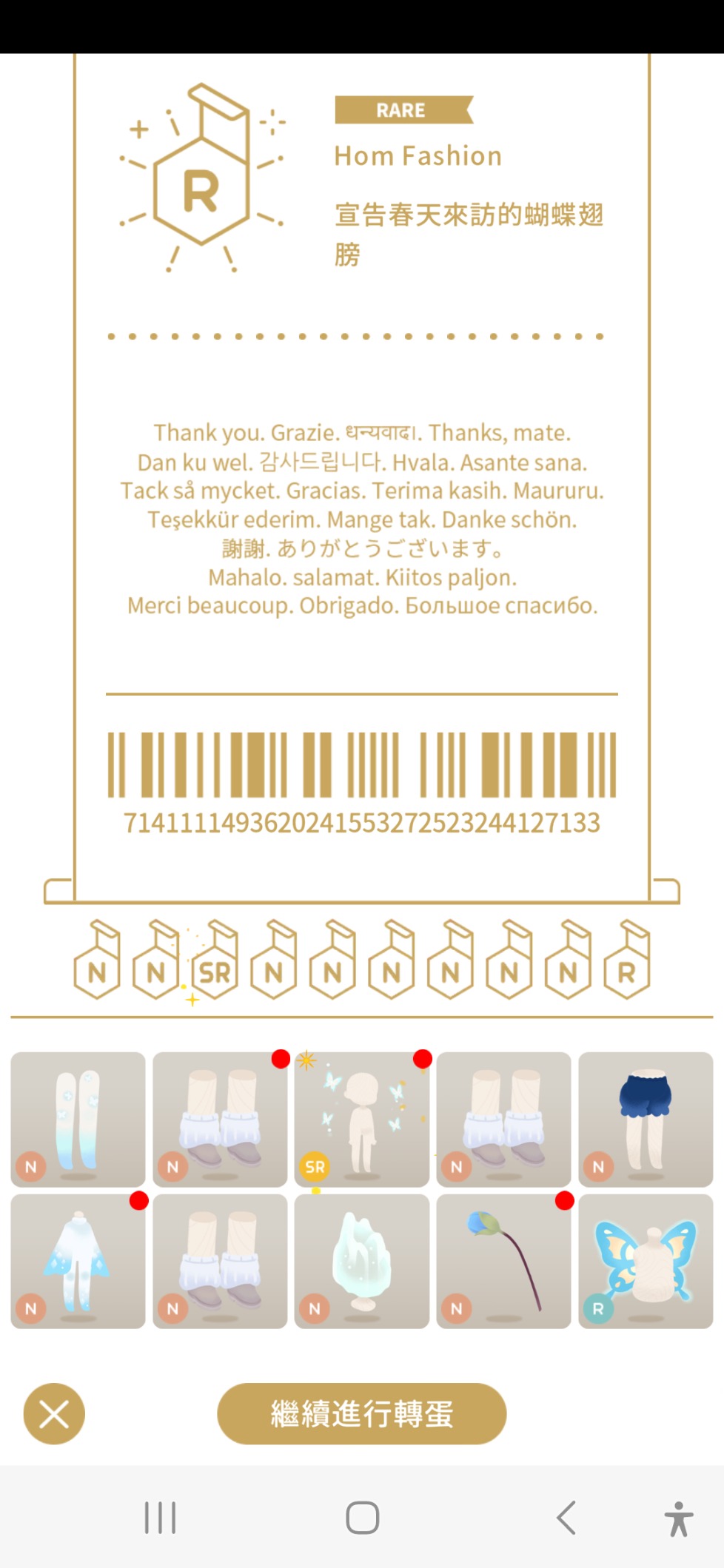724x1568 pixels.
Task: View the mint crystal hair item
Action: (x=361, y=1261)
